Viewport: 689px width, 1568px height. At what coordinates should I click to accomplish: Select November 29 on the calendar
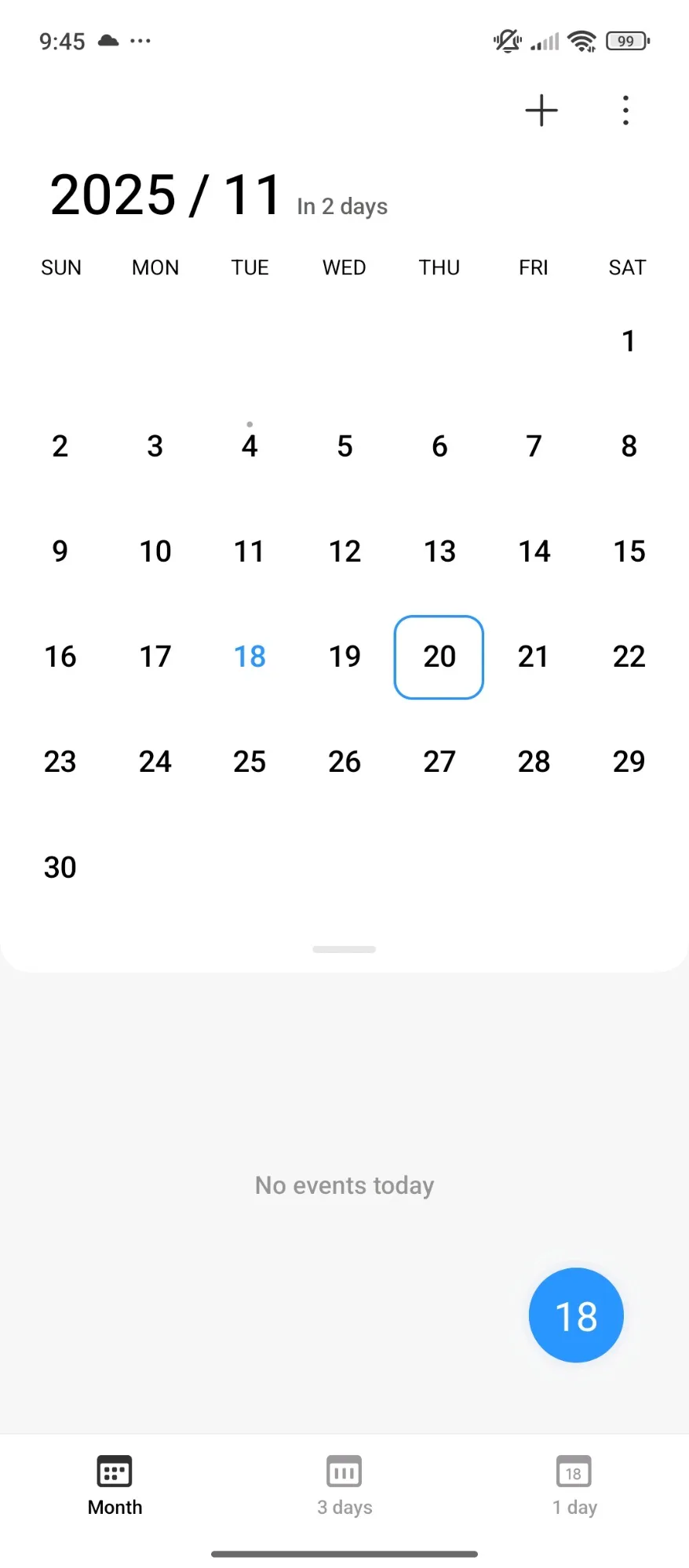629,762
